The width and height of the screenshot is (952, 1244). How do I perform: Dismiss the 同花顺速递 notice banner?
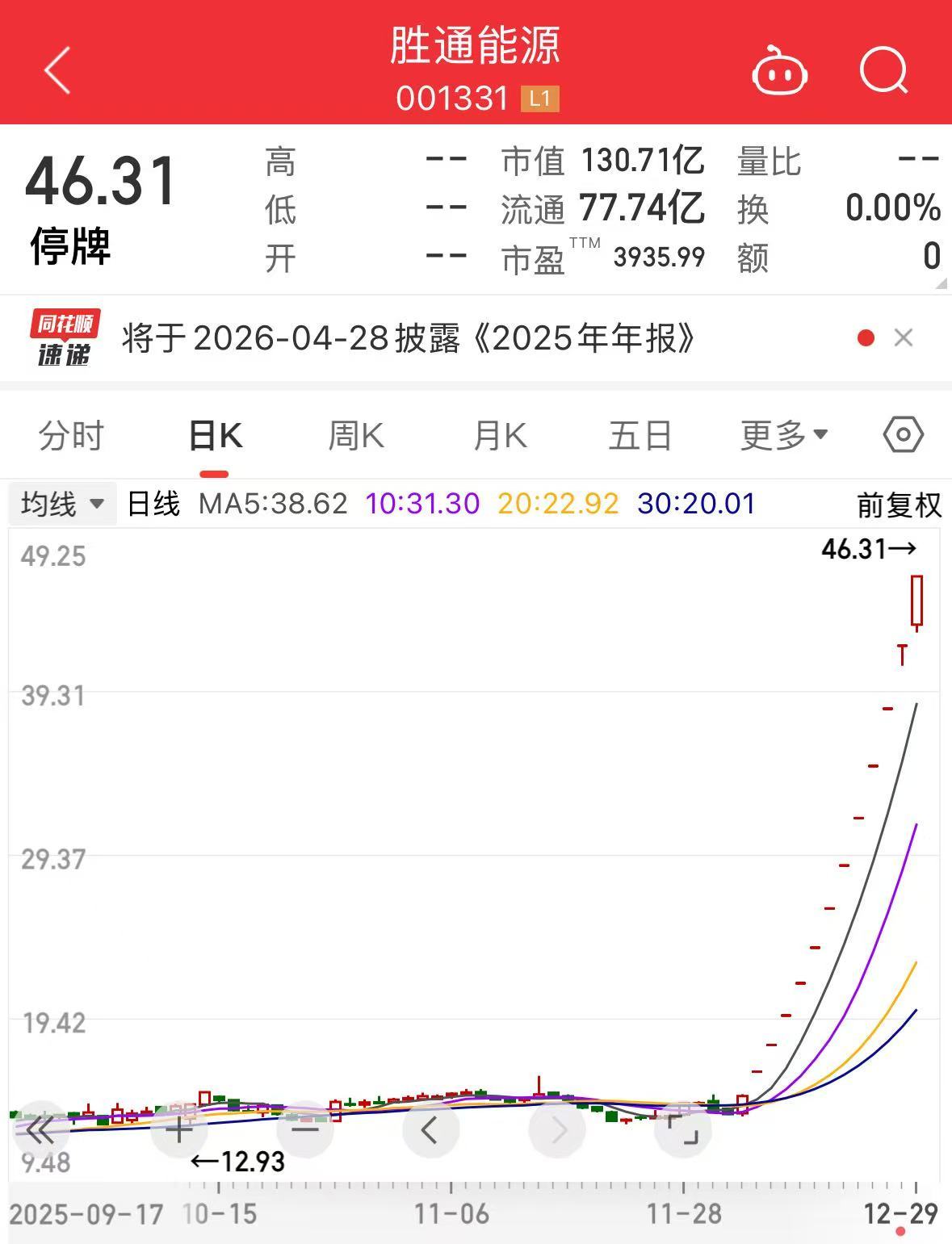[x=904, y=337]
